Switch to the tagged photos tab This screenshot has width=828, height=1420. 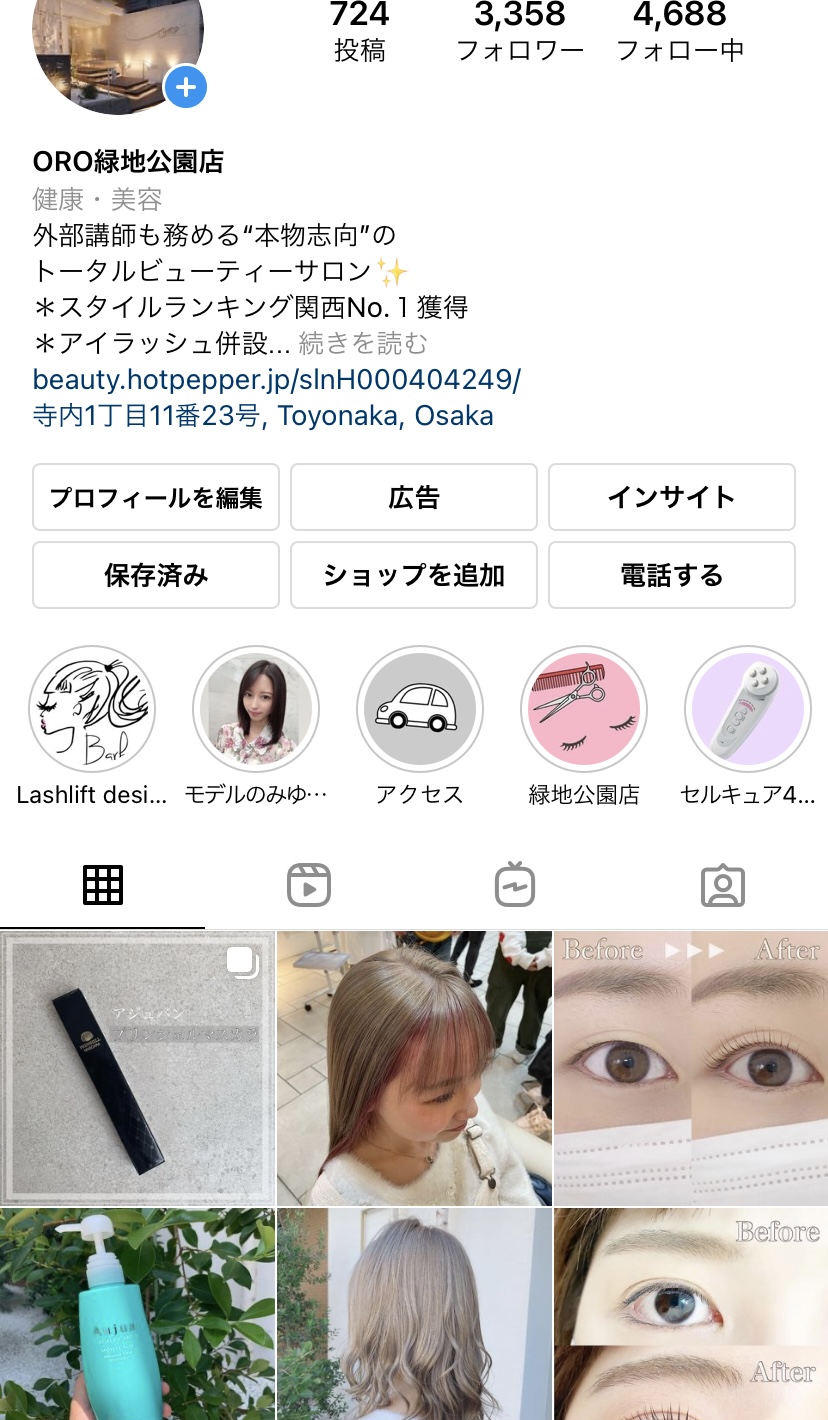(x=723, y=886)
